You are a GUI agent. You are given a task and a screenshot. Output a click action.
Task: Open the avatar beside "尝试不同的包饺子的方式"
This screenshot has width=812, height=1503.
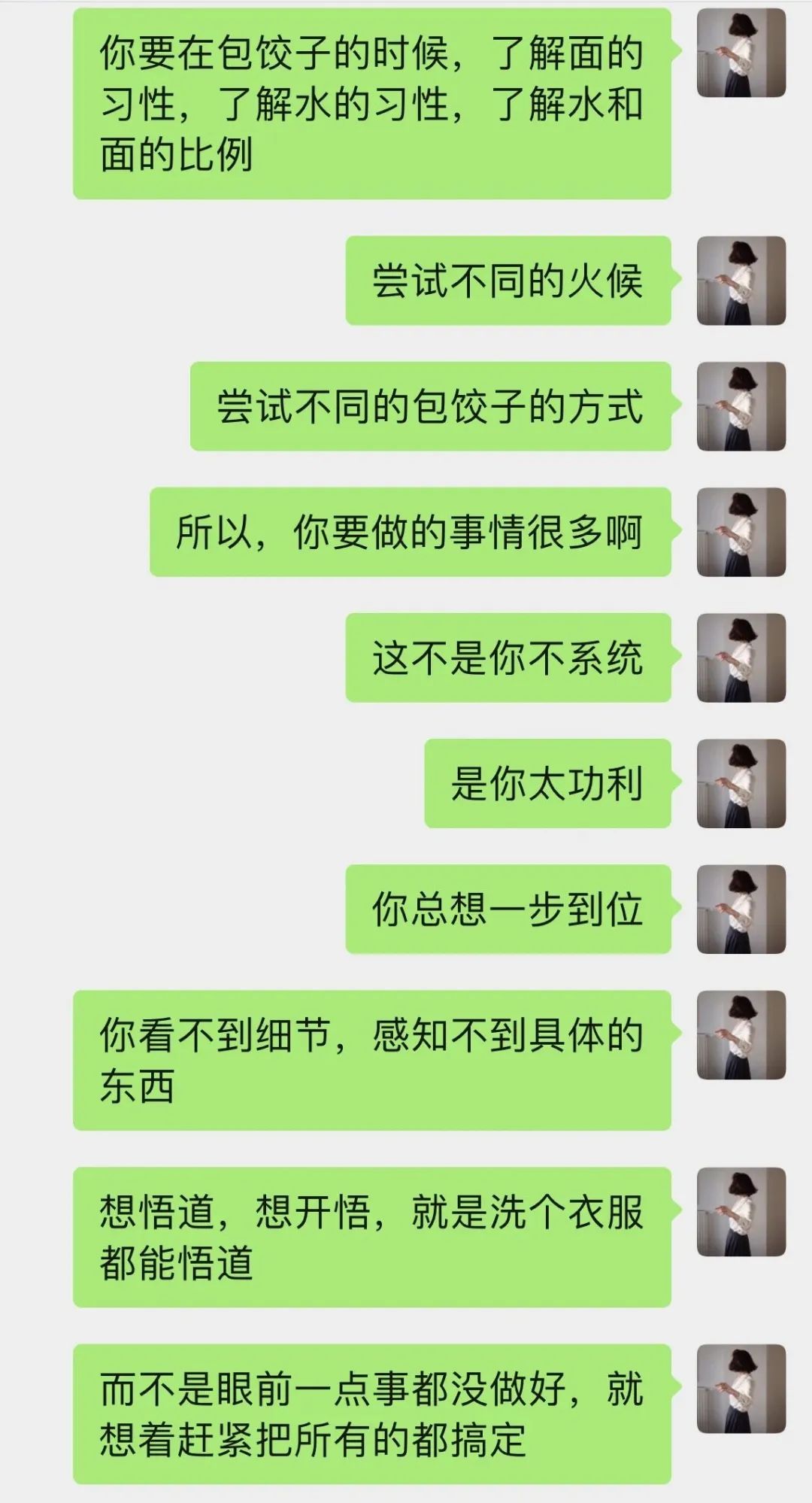(741, 407)
